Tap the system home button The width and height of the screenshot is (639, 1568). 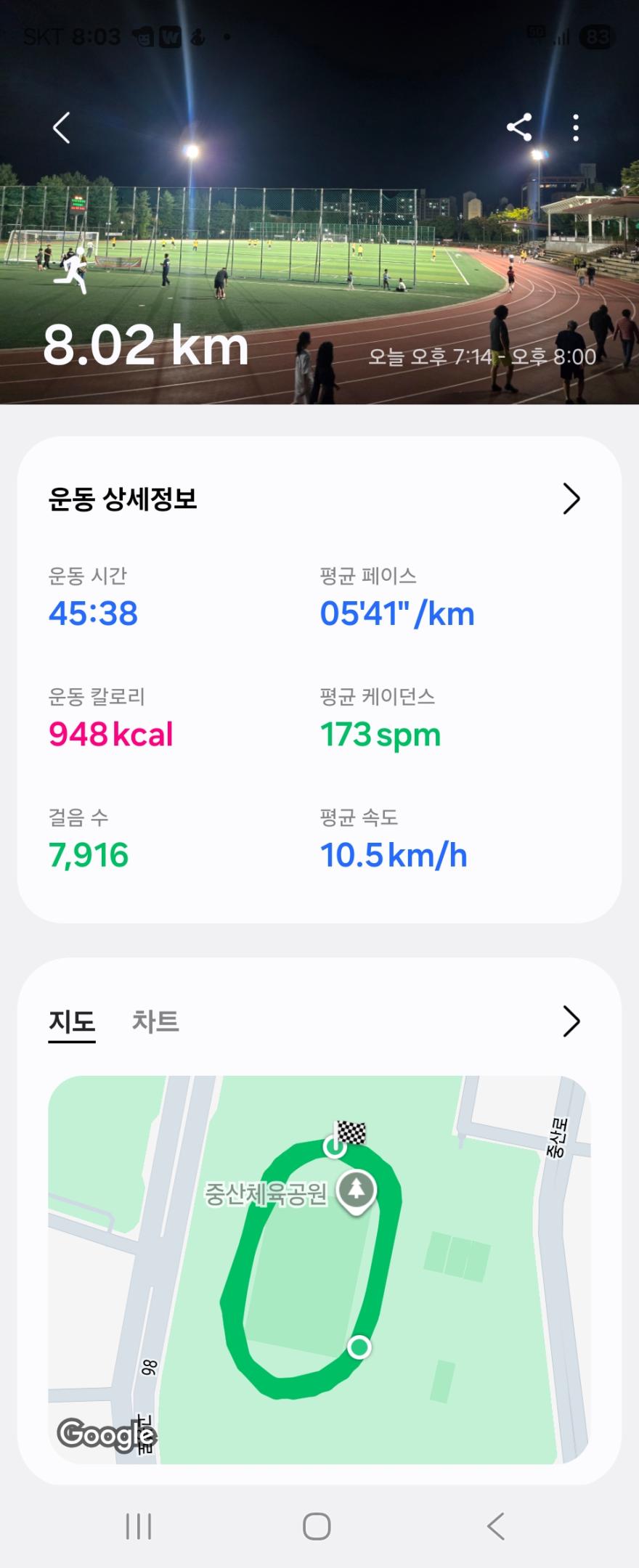coord(317,1526)
